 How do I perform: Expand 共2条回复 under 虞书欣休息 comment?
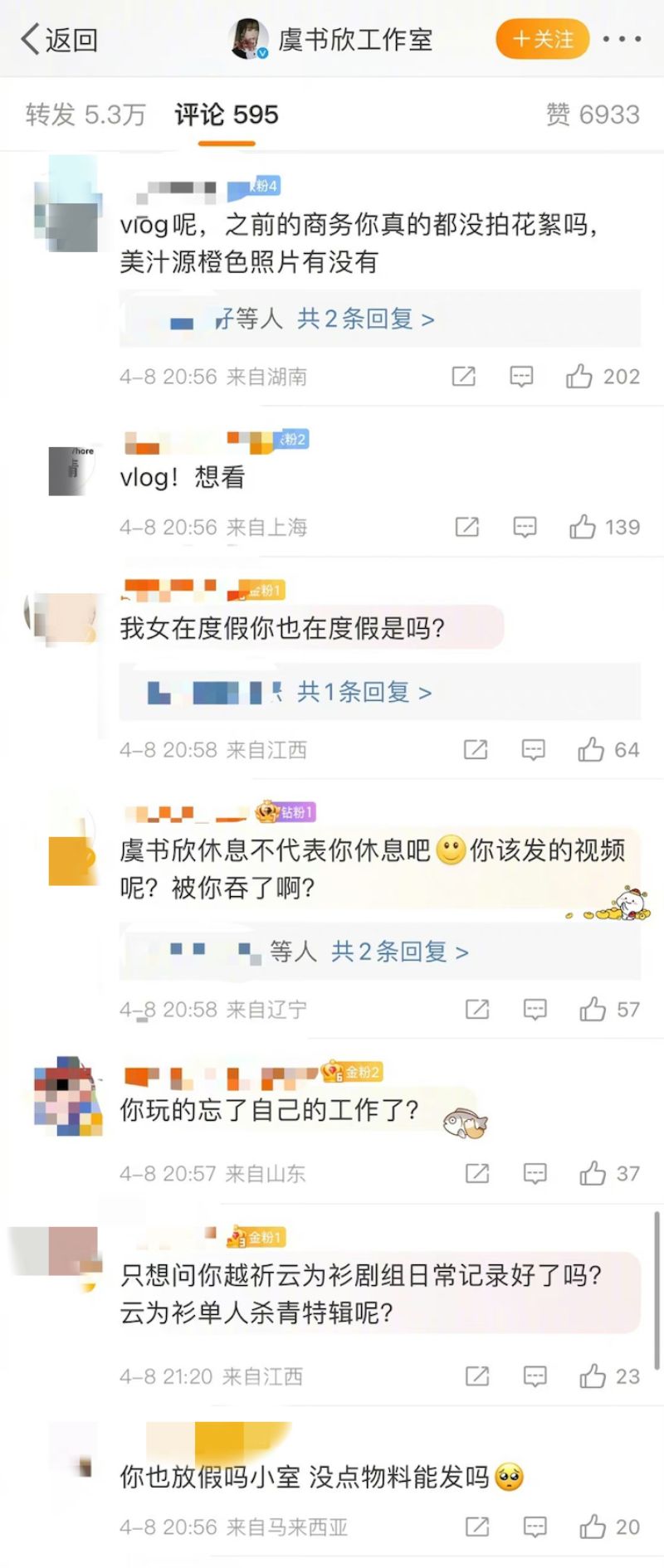click(x=399, y=952)
